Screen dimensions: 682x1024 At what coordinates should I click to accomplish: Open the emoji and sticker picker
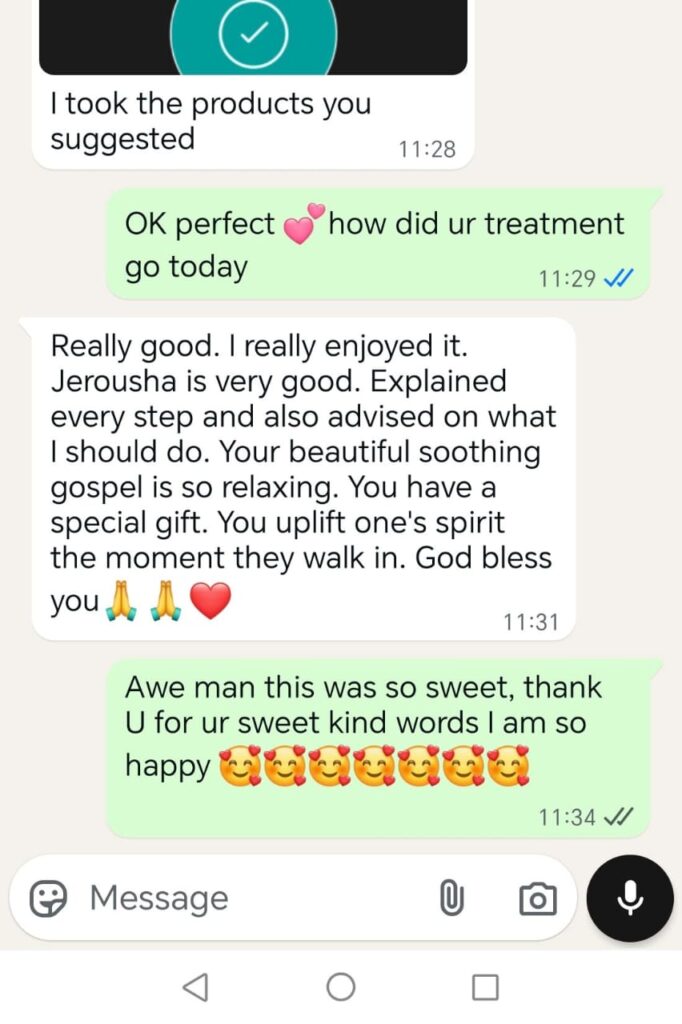(x=48, y=899)
